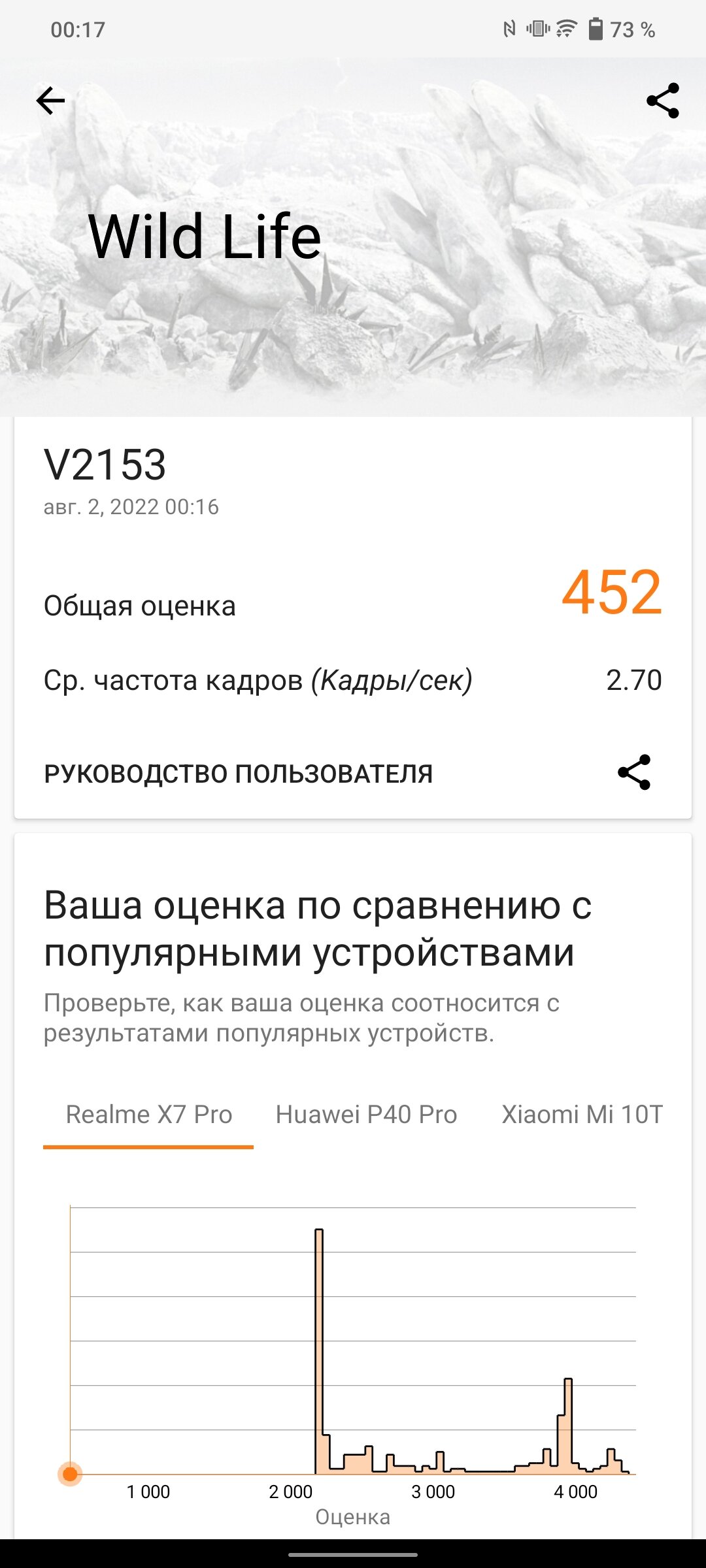Switch to the Xiaomi Mi 10T tab
The image size is (706, 1568).
582,1115
